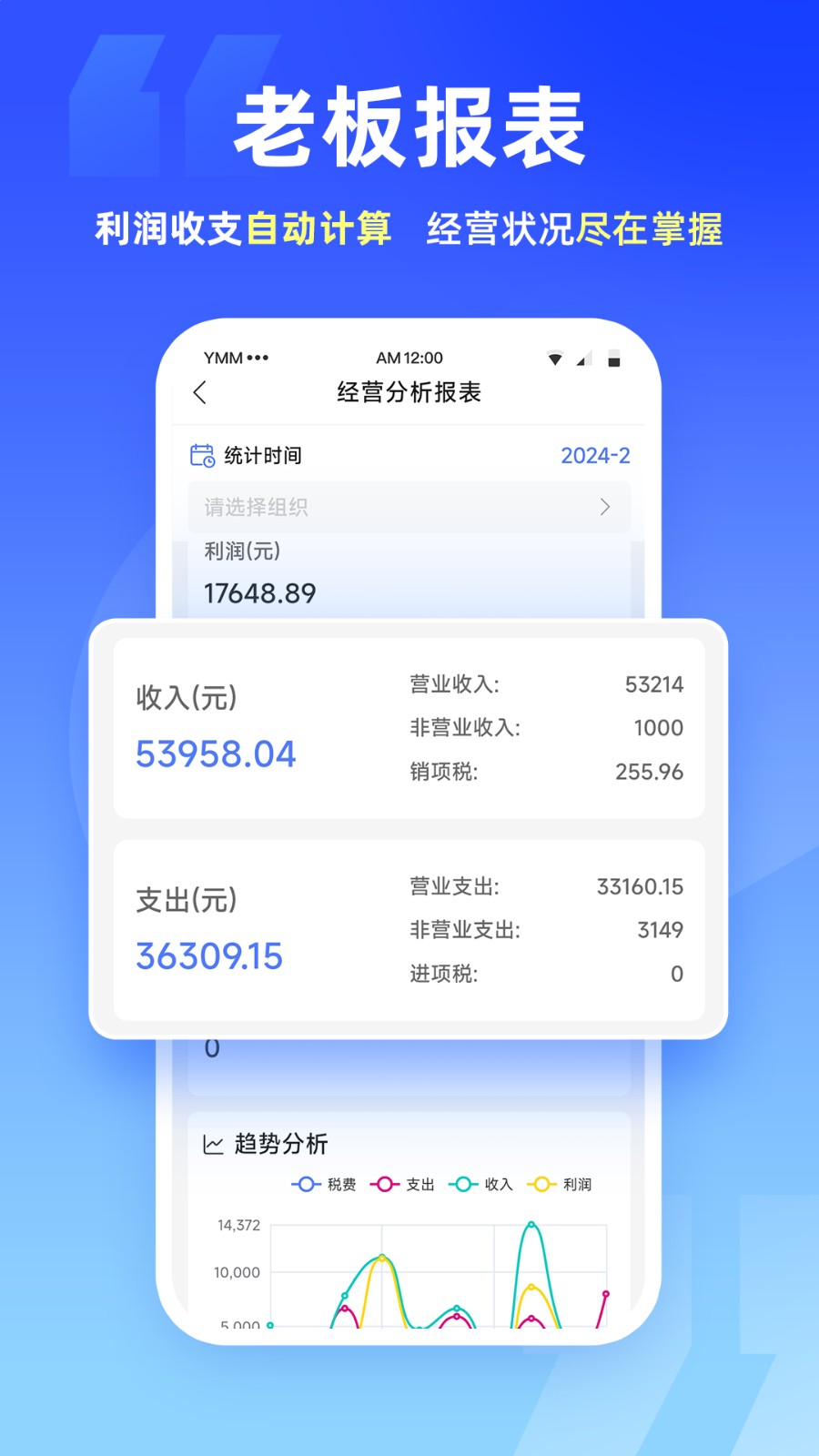Select the 经营分析报表 title bar
Screen dimensions: 819x1456
[410, 393]
